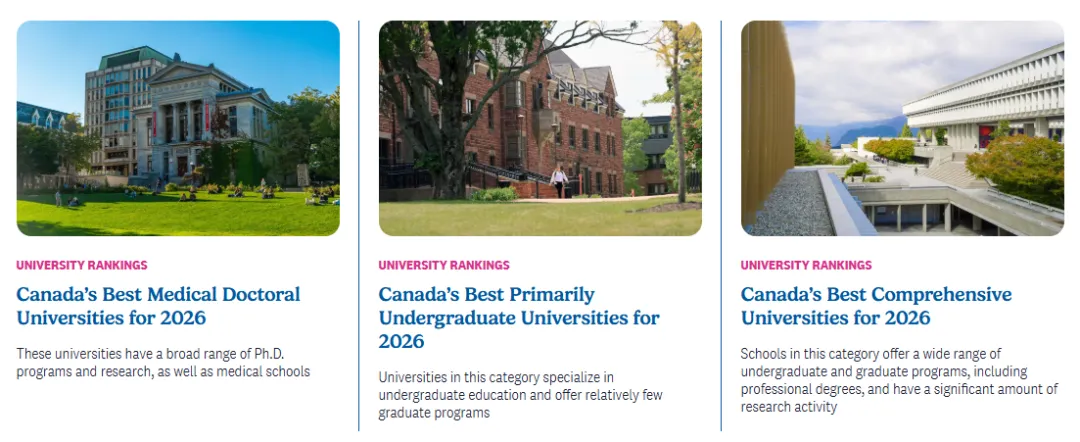Open the Best Medical Doctoral Universities article headline

pyautogui.click(x=158, y=306)
